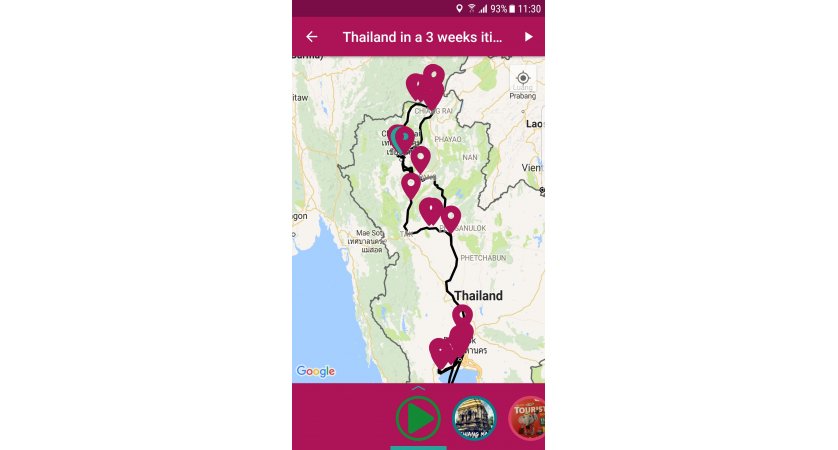Center the map on my location
Viewport: 838px width, 450px height.
pos(522,78)
